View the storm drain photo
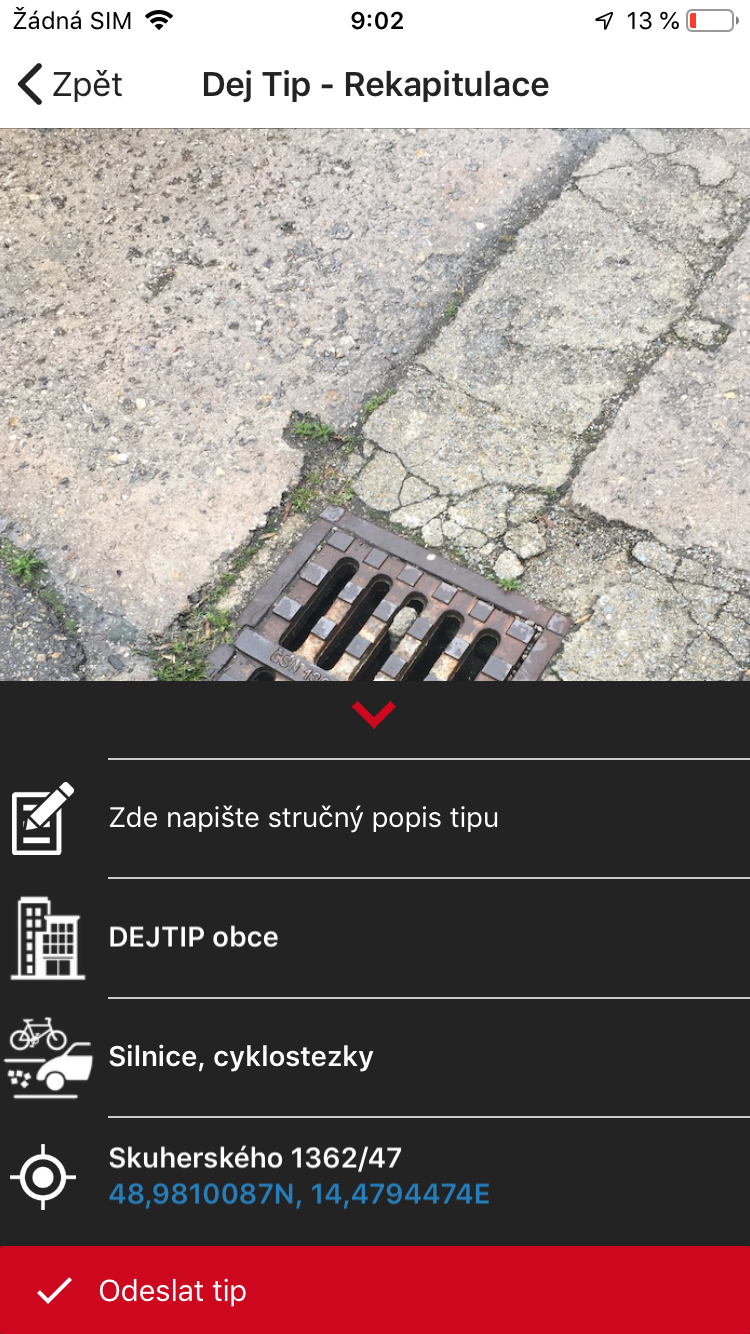750x1334 pixels. coord(375,405)
